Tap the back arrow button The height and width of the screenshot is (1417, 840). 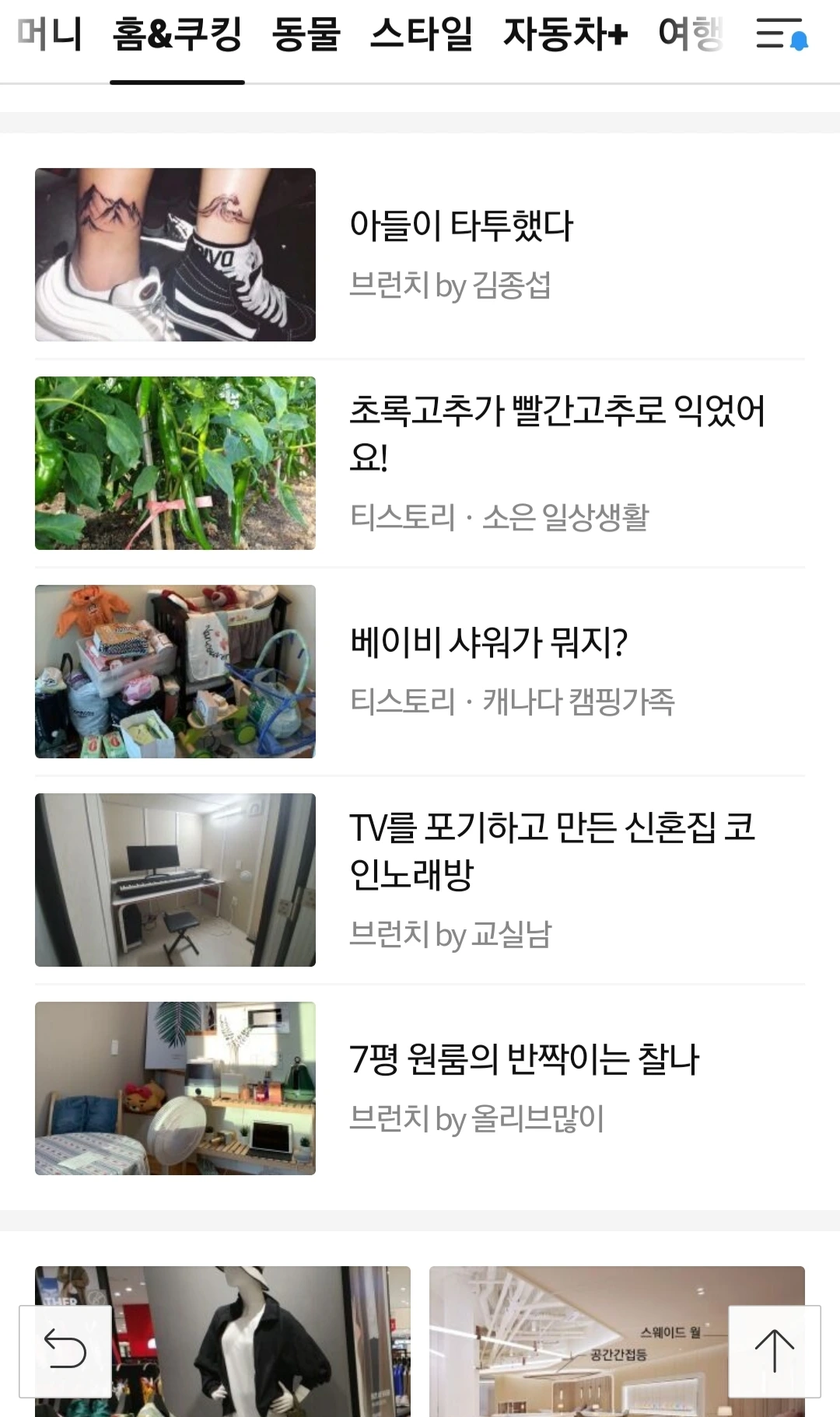[x=65, y=1349]
